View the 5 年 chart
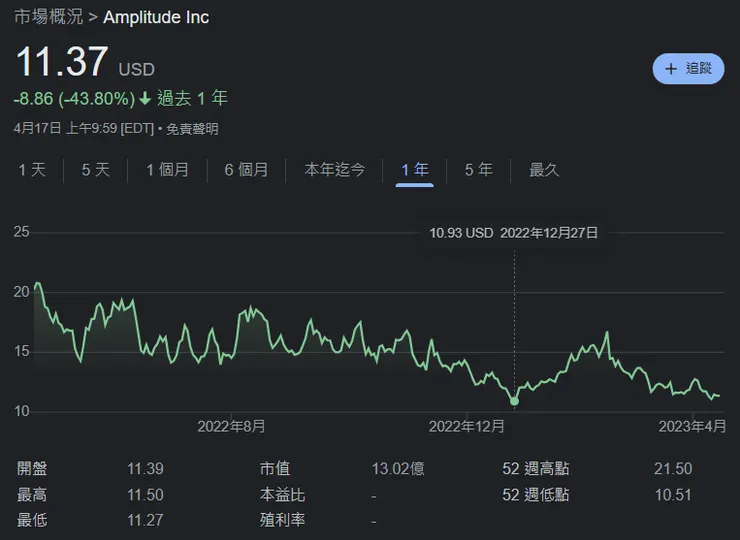Image resolution: width=740 pixels, height=540 pixels. click(x=478, y=170)
